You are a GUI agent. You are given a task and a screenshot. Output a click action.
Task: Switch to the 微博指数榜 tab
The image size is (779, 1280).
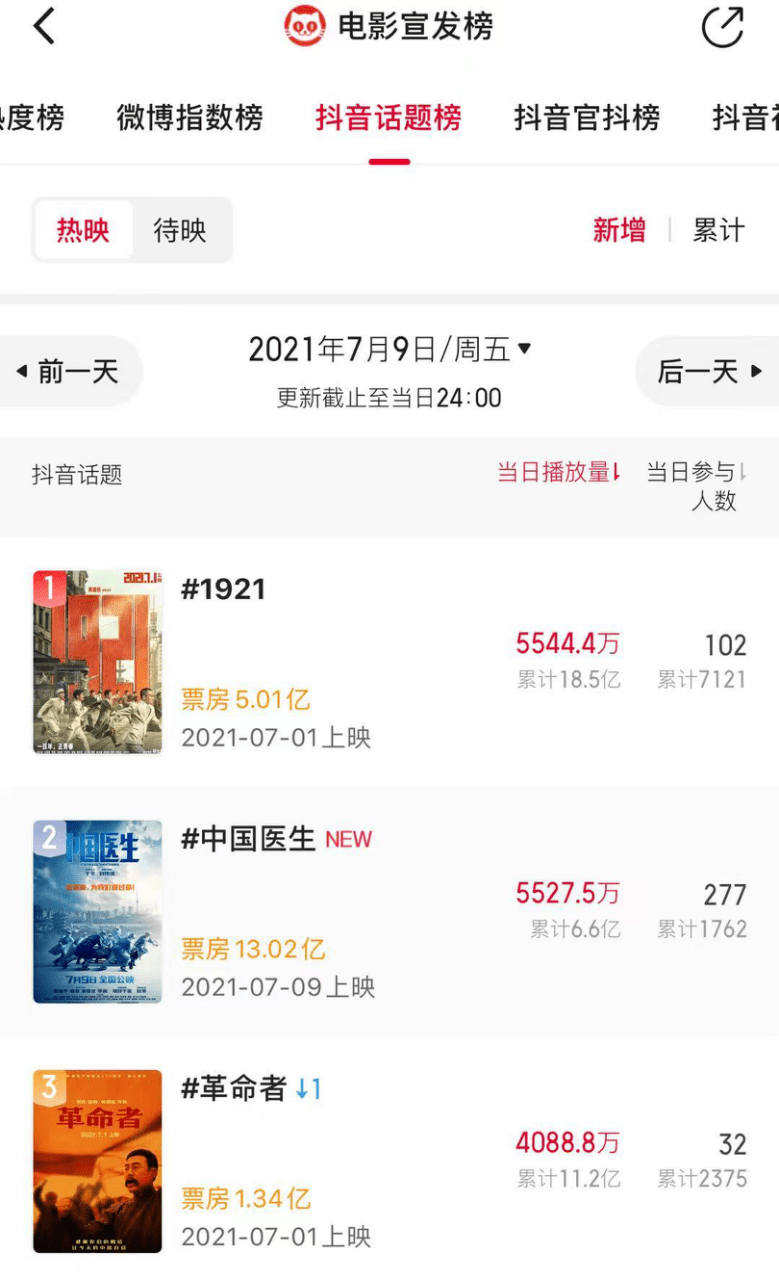pyautogui.click(x=189, y=118)
